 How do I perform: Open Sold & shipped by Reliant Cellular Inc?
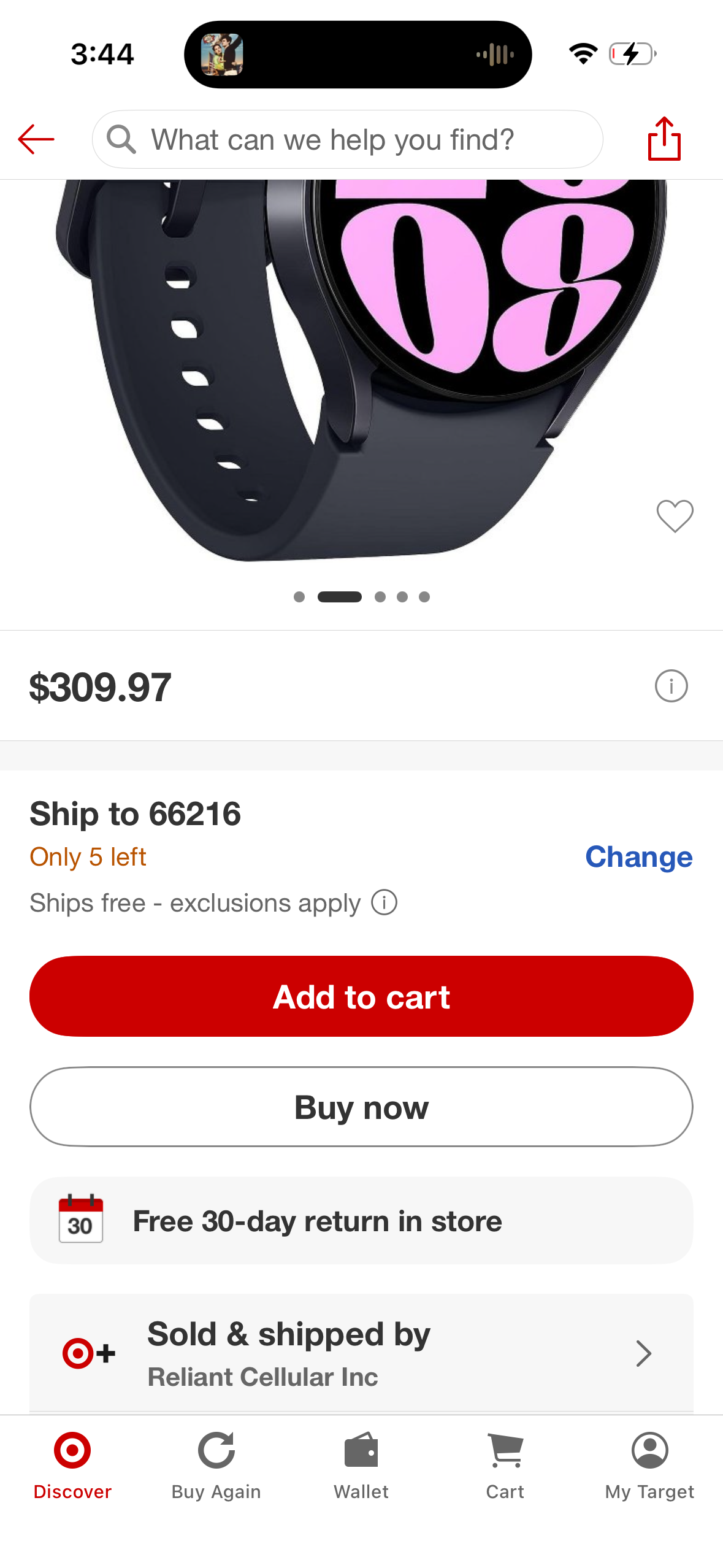coord(361,1353)
